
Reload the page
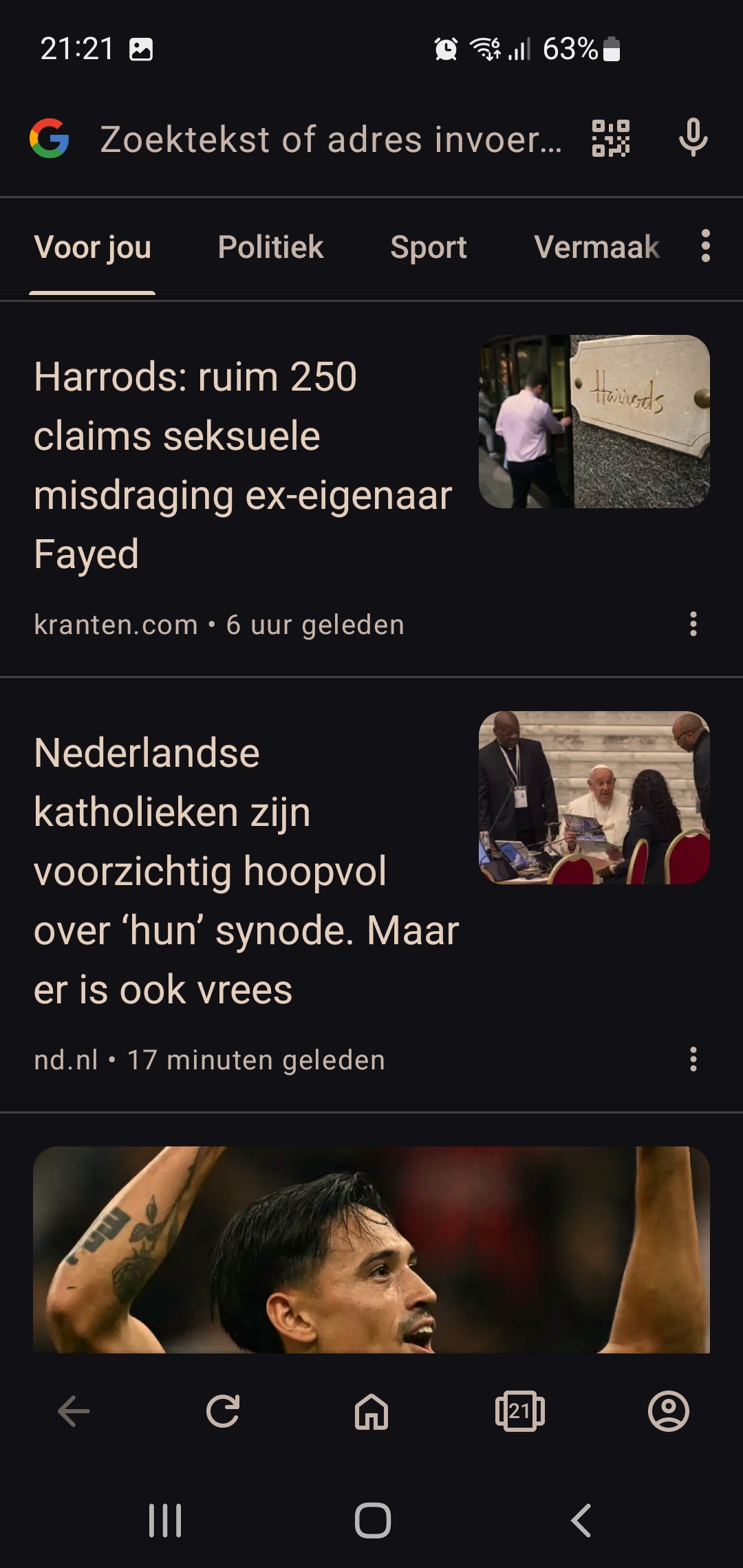click(223, 1412)
